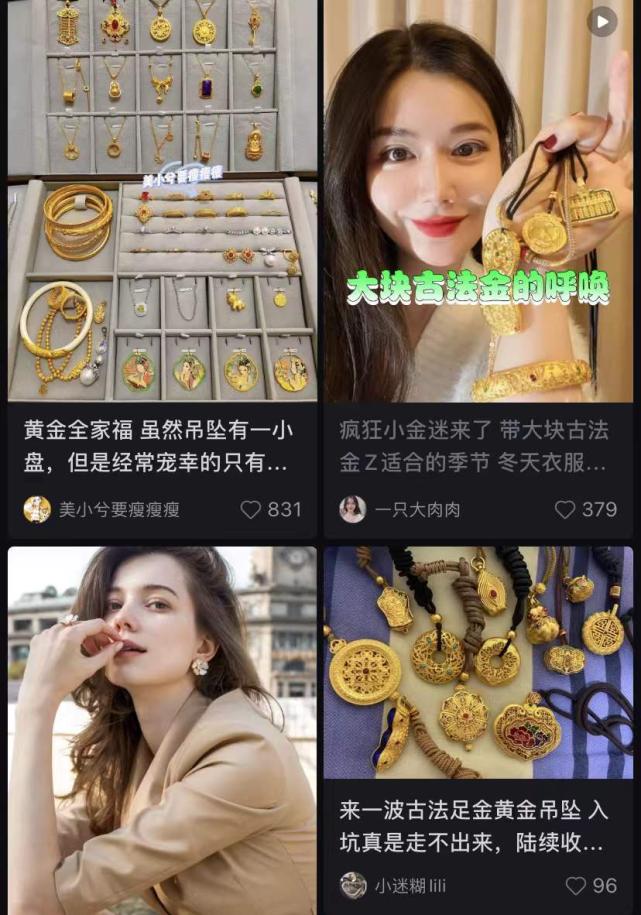View 一只大肉肉's profile
Screen dimensions: 641x915
coord(352,509)
